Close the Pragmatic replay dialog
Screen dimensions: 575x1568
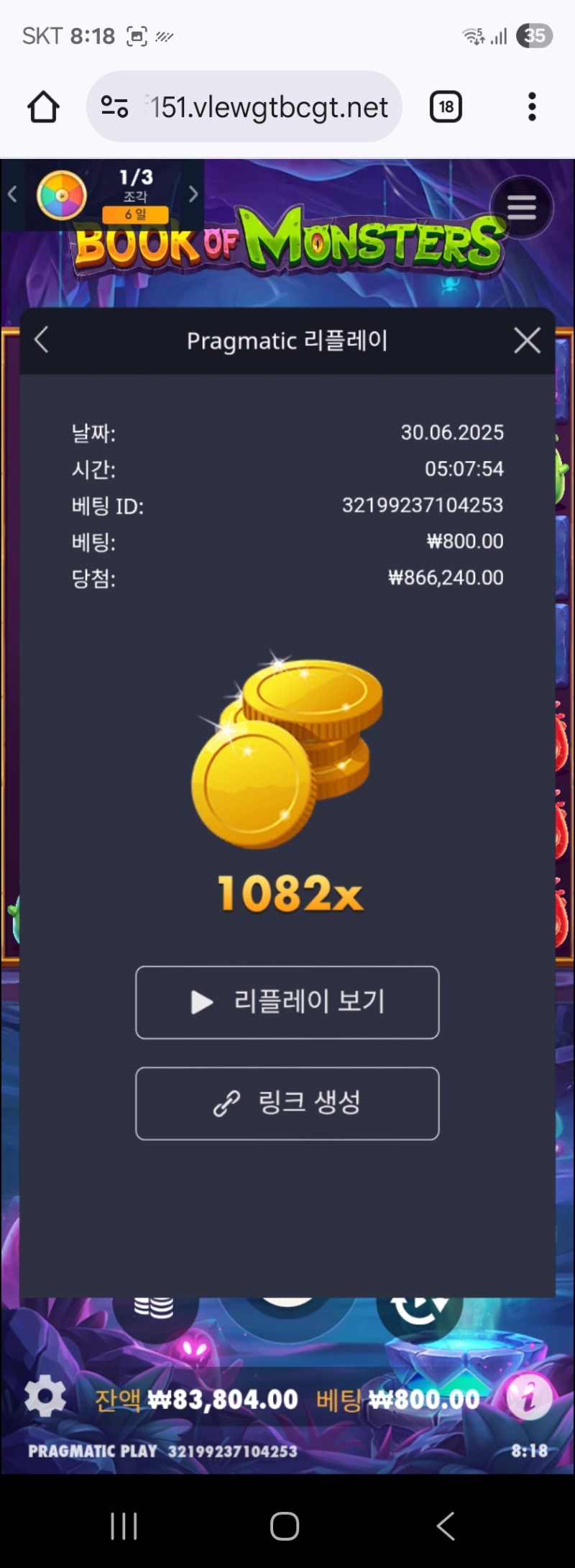pos(527,340)
